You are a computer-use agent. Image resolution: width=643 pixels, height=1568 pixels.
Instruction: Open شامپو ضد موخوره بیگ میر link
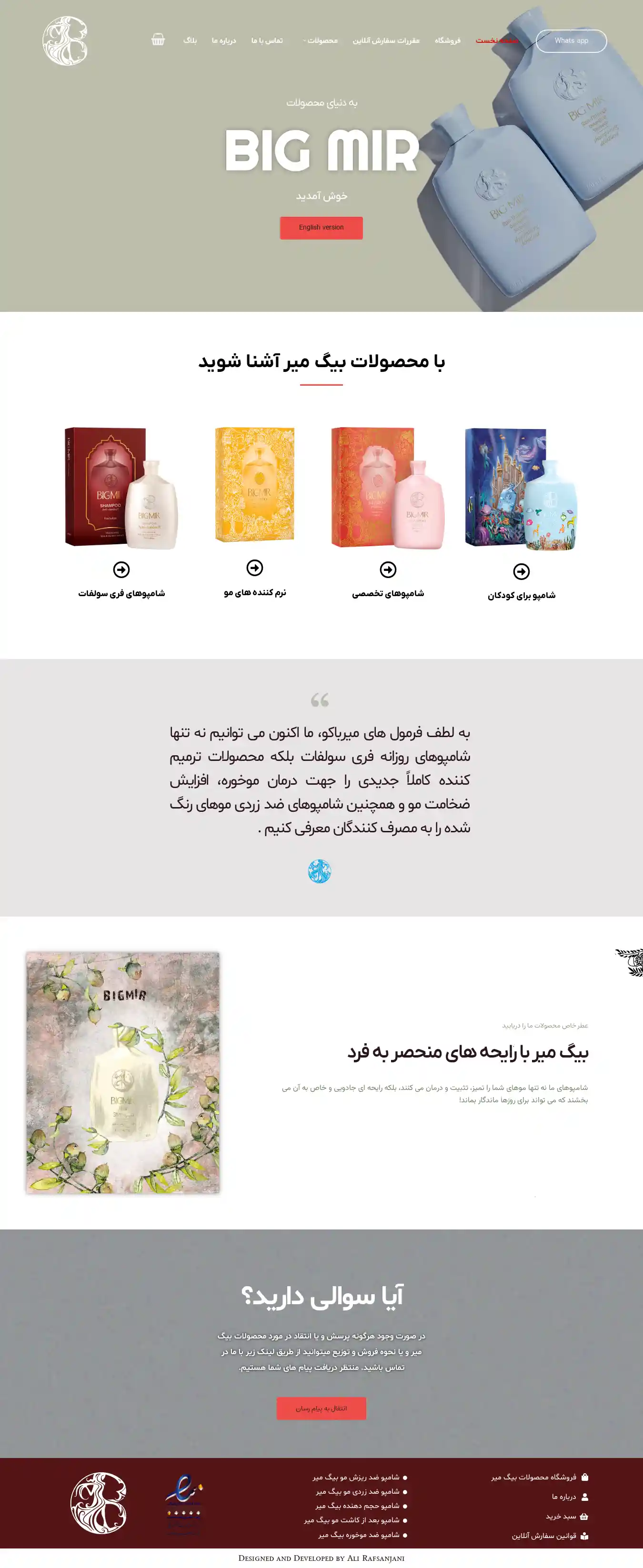pos(359,1535)
